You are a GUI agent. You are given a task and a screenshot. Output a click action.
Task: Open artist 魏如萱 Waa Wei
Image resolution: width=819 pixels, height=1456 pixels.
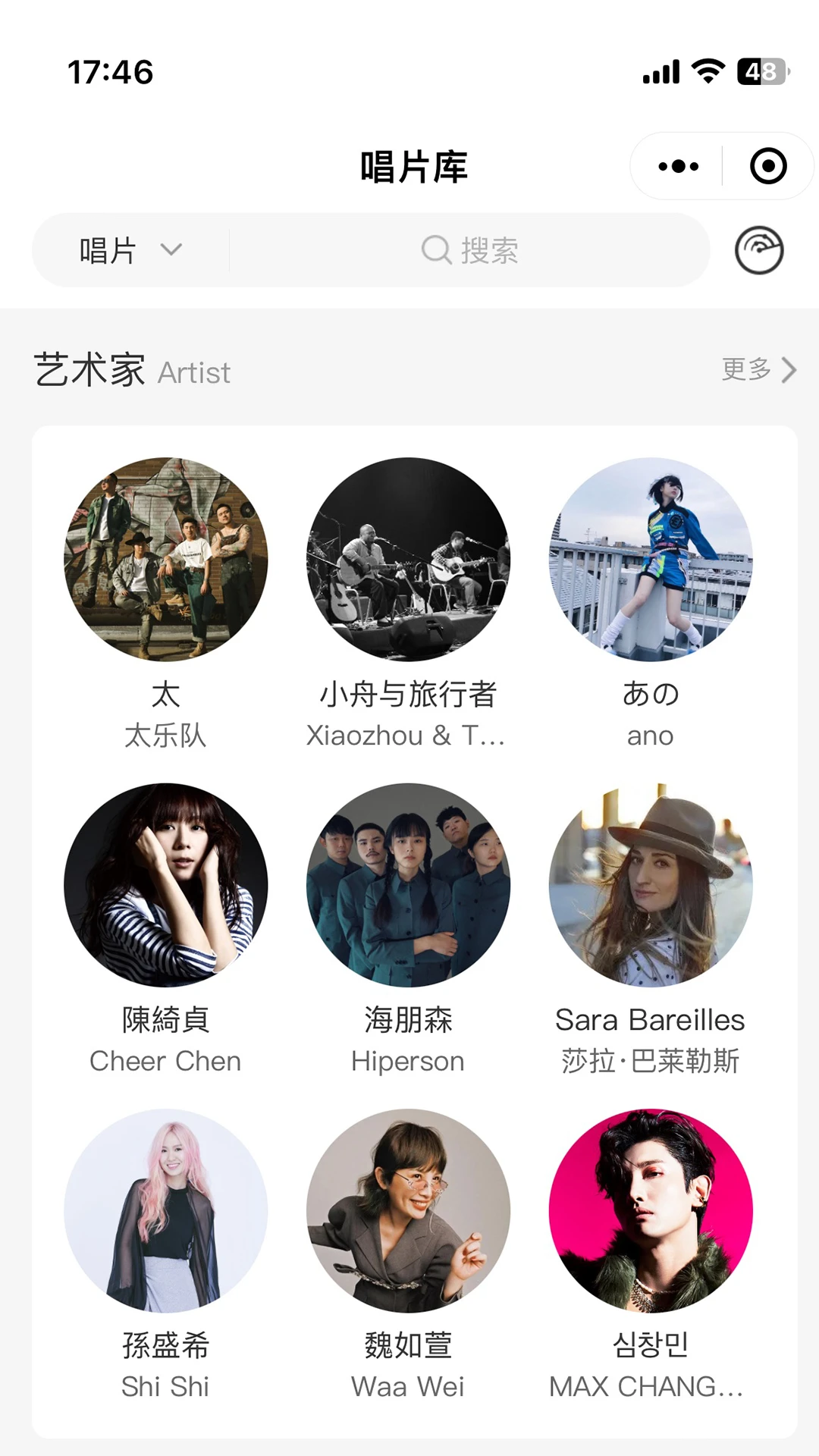[x=408, y=1211]
